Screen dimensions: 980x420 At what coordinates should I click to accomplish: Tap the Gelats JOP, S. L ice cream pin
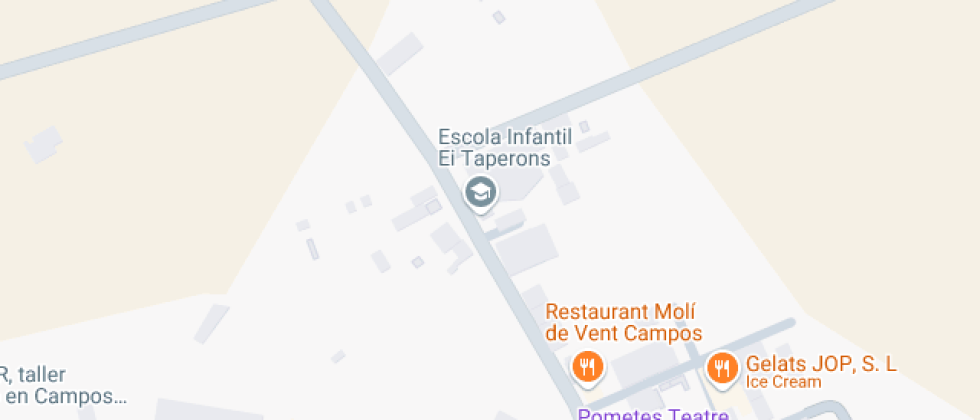tap(721, 368)
